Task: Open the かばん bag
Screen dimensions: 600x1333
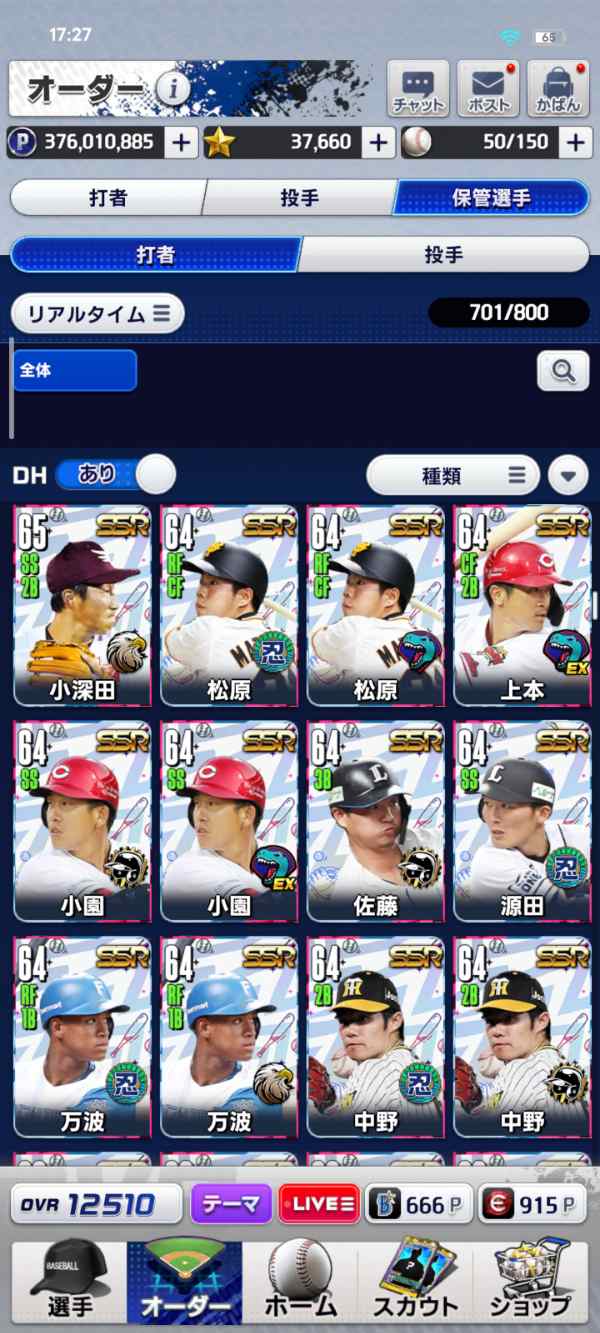Action: coord(558,89)
